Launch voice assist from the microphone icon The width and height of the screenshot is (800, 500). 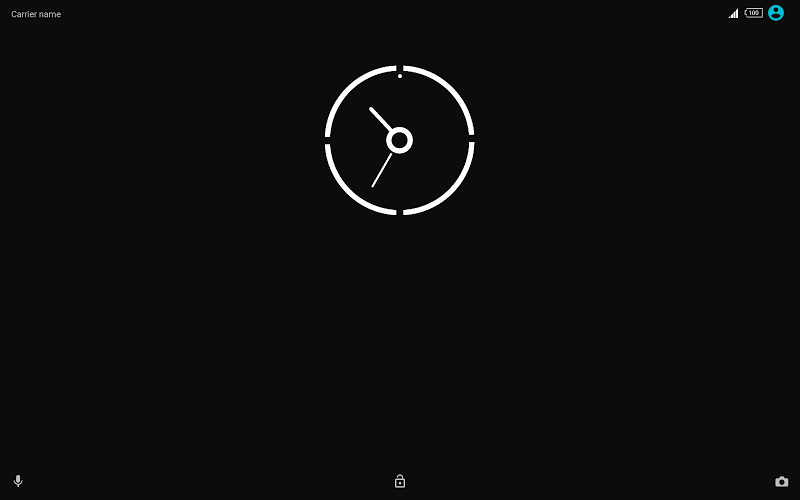pyautogui.click(x=18, y=481)
